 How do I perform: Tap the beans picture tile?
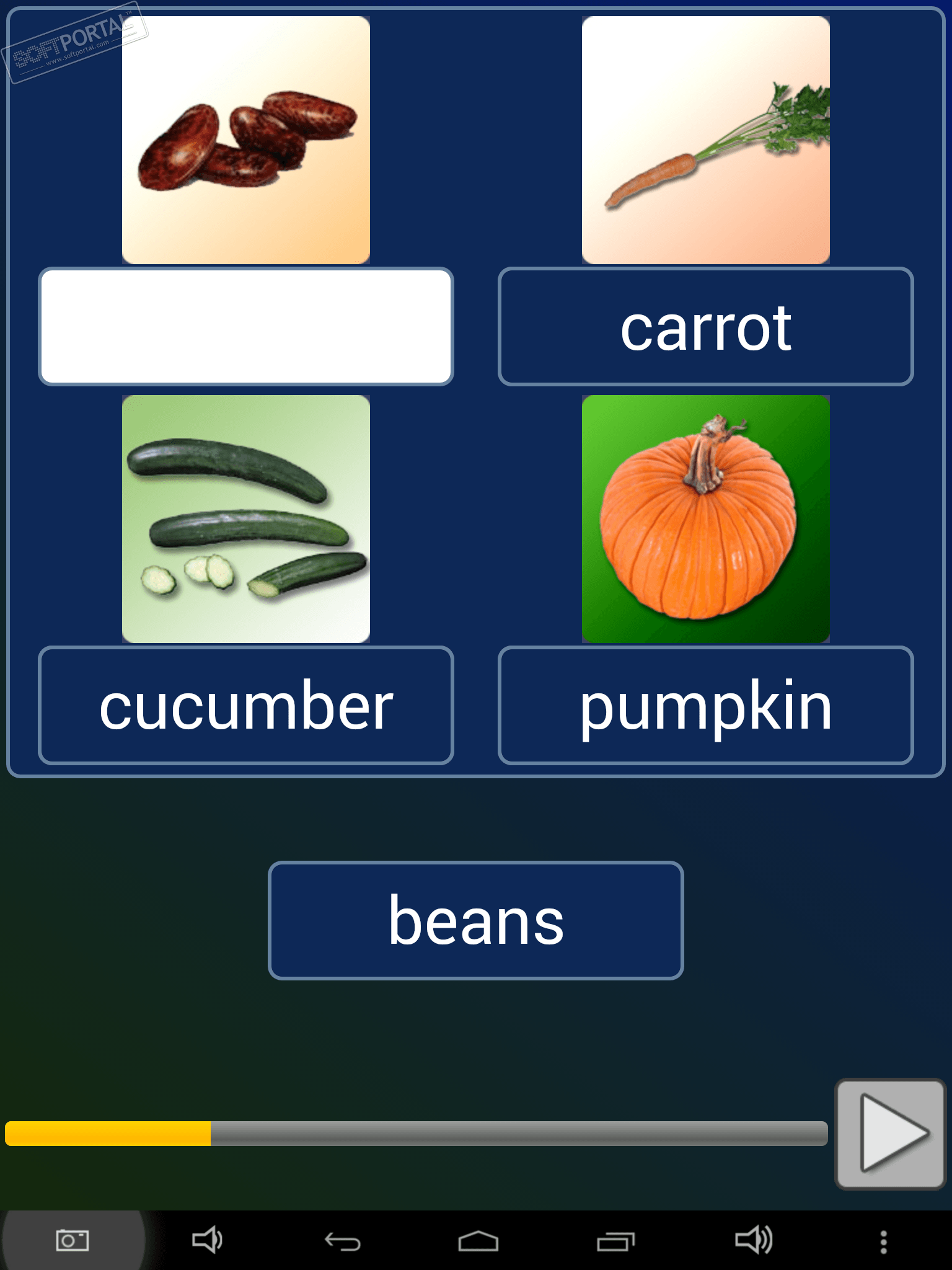(x=246, y=141)
